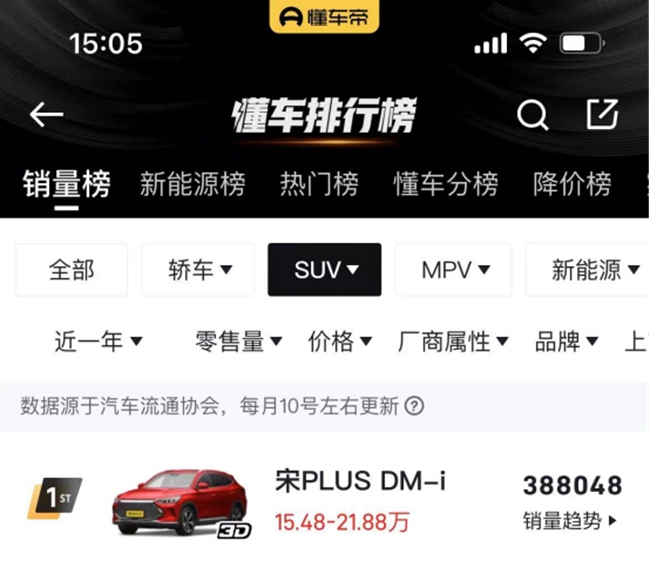Open the 懂车分榜 tab

pos(445,184)
